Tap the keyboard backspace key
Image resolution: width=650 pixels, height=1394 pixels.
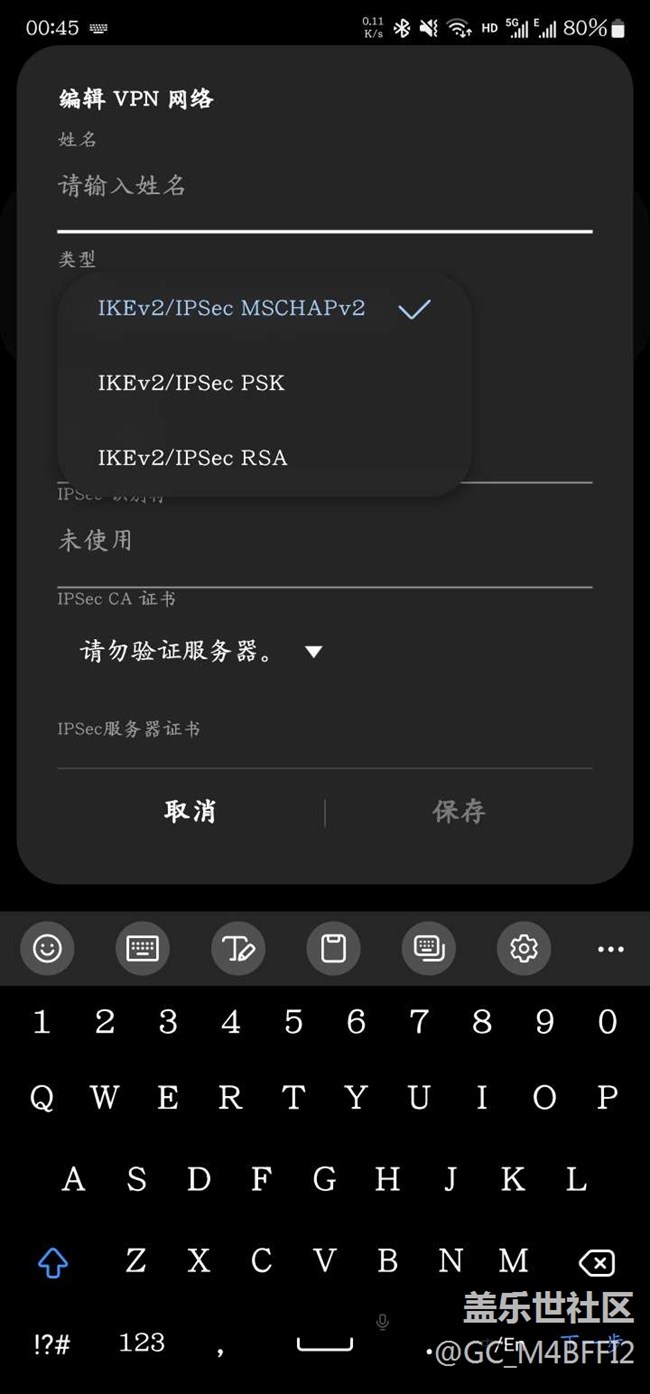[x=596, y=1264]
